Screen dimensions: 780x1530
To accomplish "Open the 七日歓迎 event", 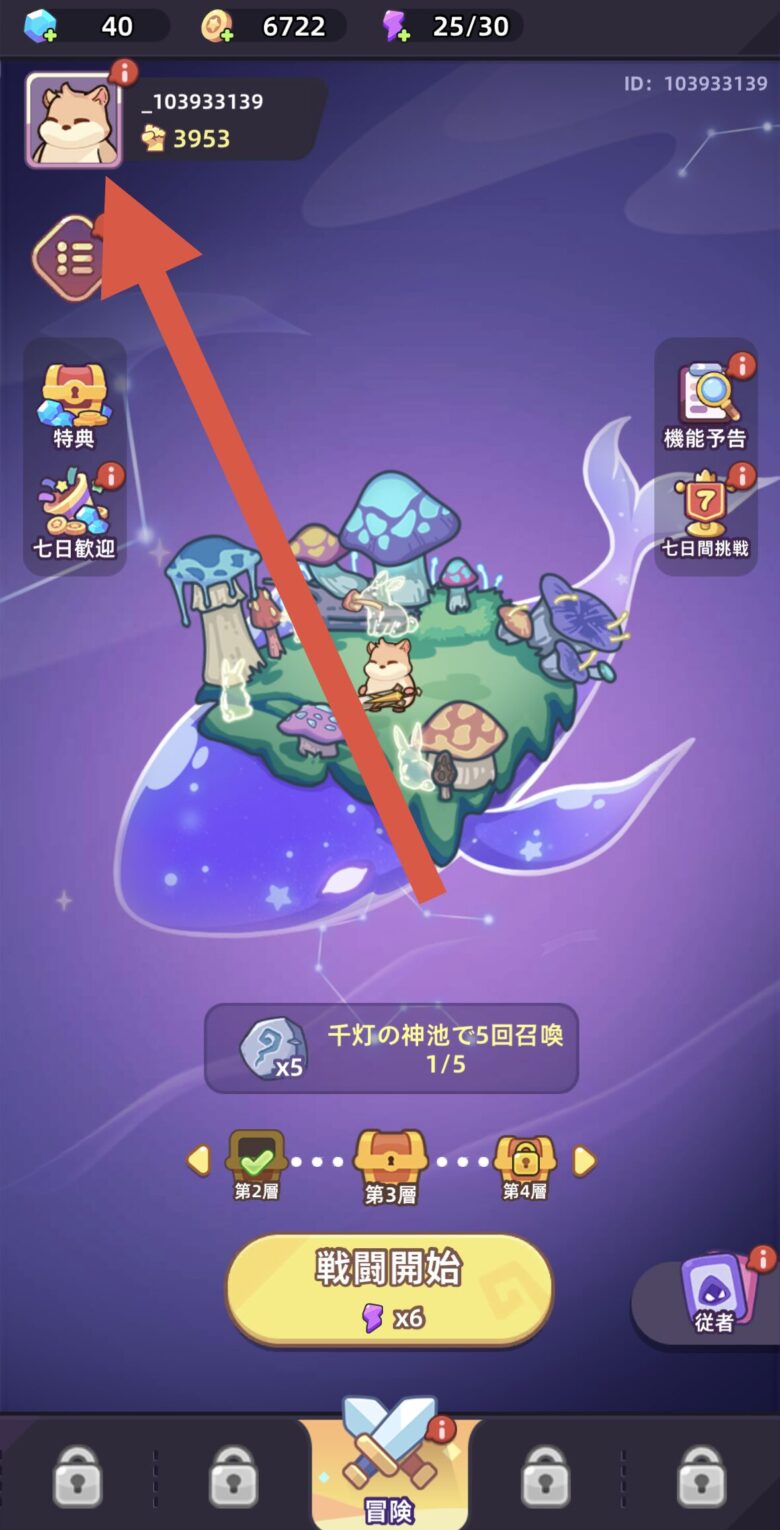I will pos(74,515).
